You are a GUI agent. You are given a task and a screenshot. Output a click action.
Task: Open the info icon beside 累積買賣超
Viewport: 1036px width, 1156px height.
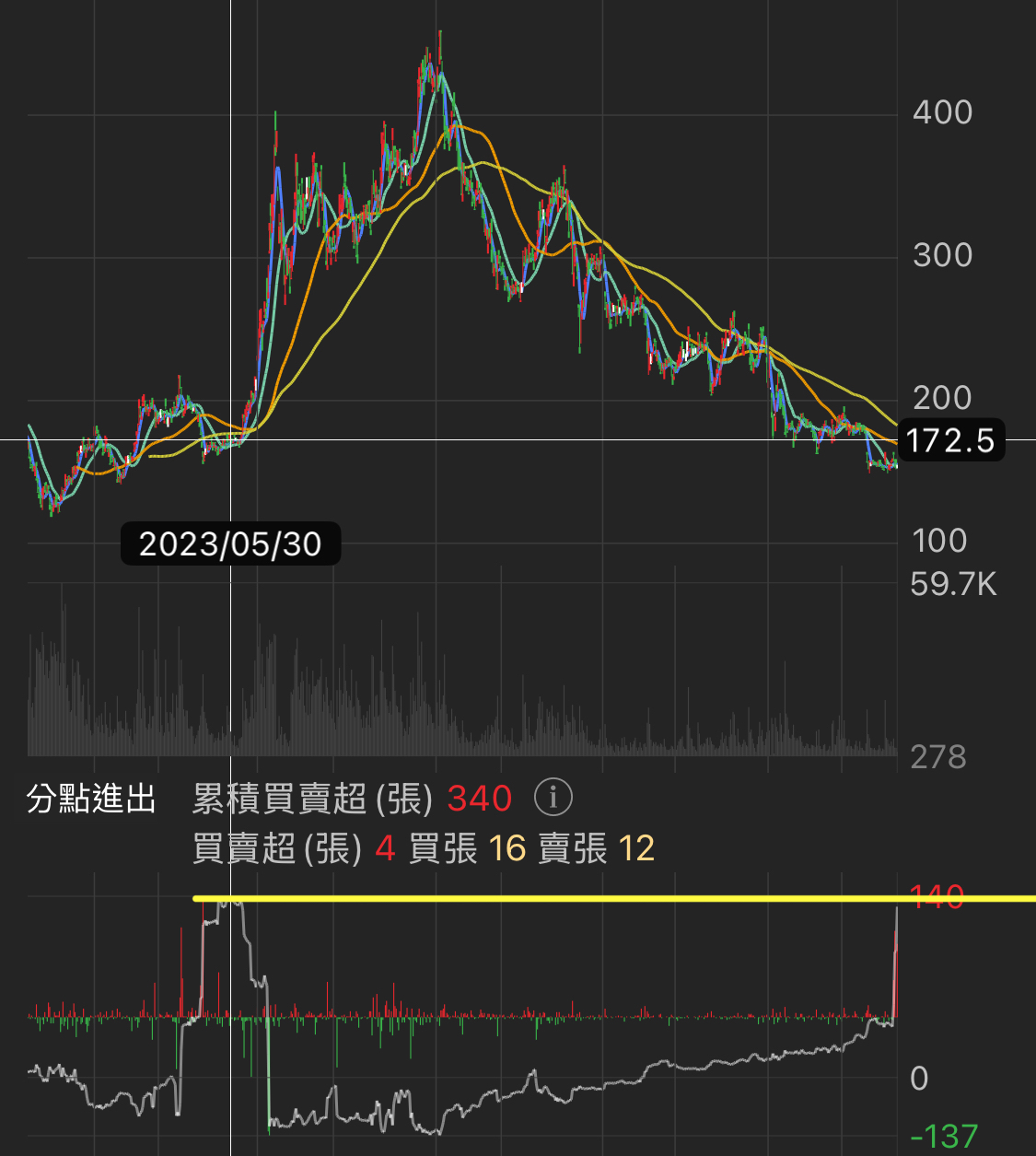click(x=553, y=797)
